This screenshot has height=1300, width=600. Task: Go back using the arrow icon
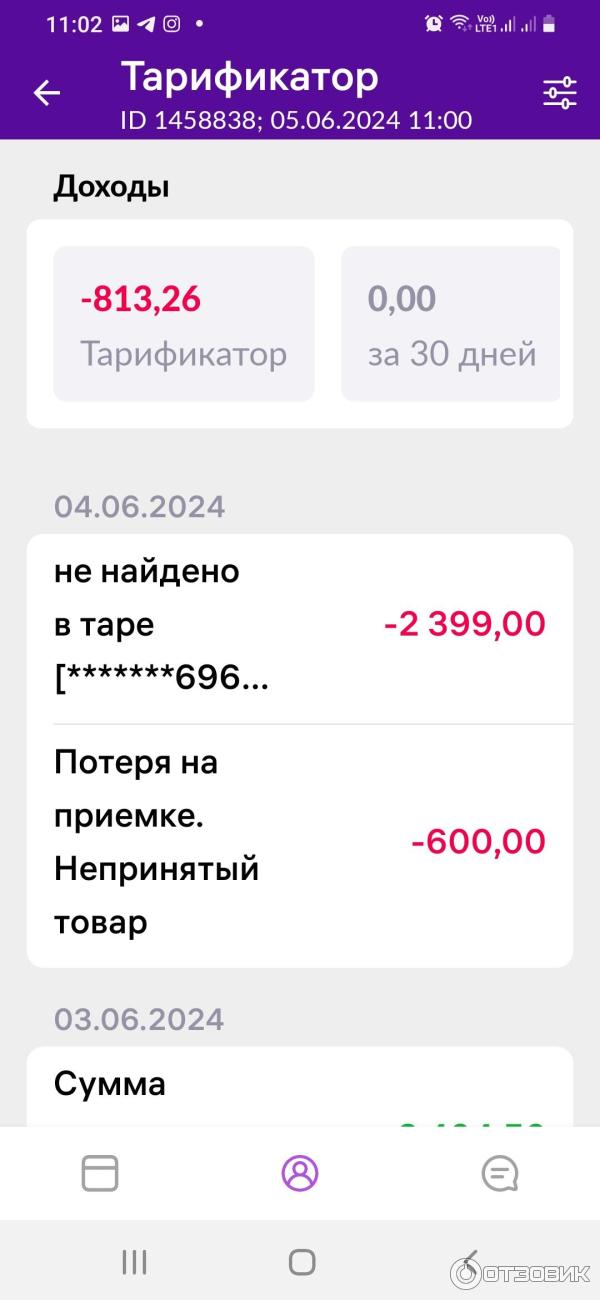click(x=47, y=93)
